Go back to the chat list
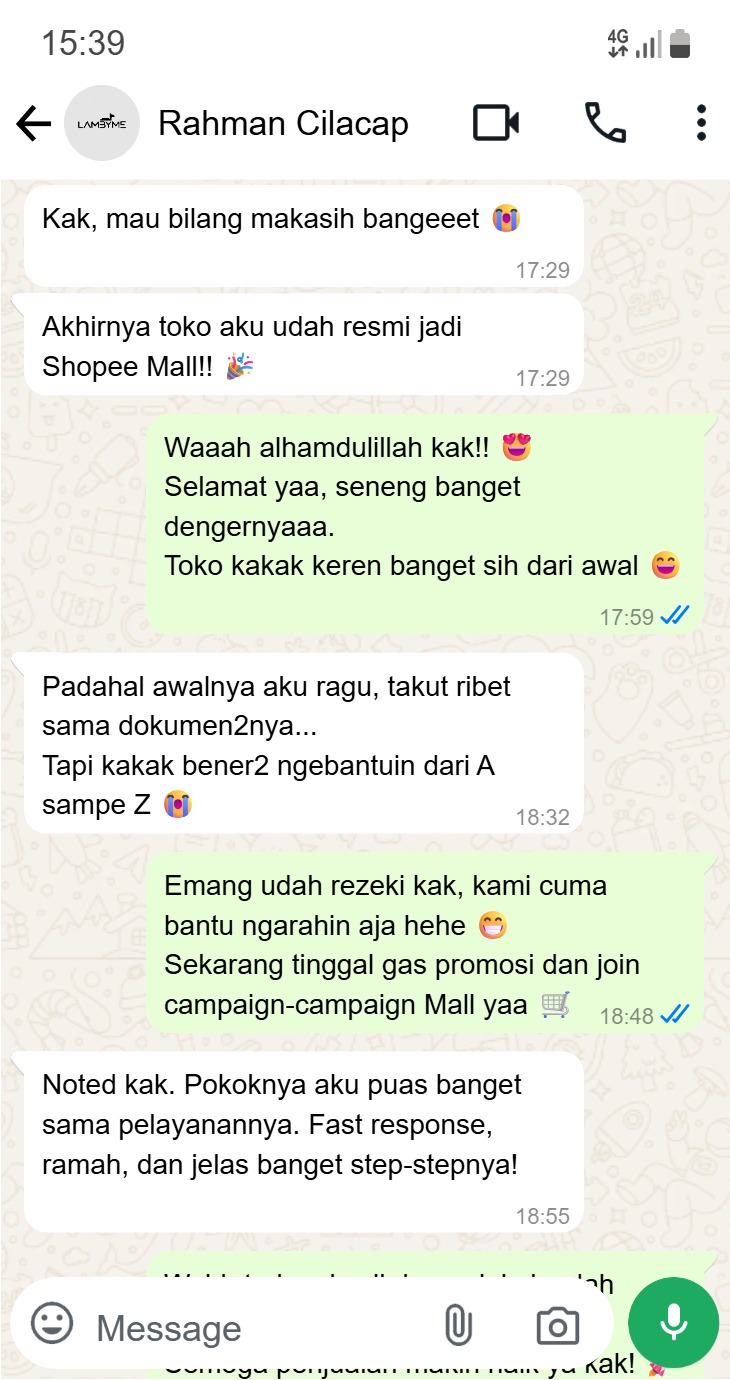The image size is (730, 1380). 33,124
